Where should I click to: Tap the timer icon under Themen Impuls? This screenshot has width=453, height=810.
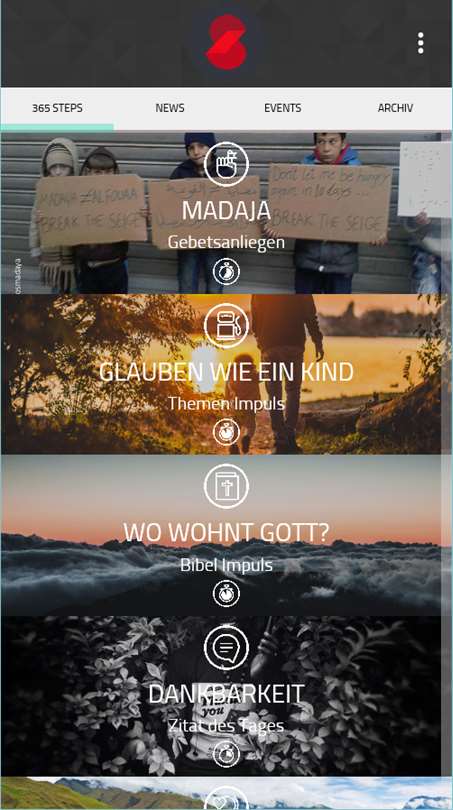click(x=226, y=432)
